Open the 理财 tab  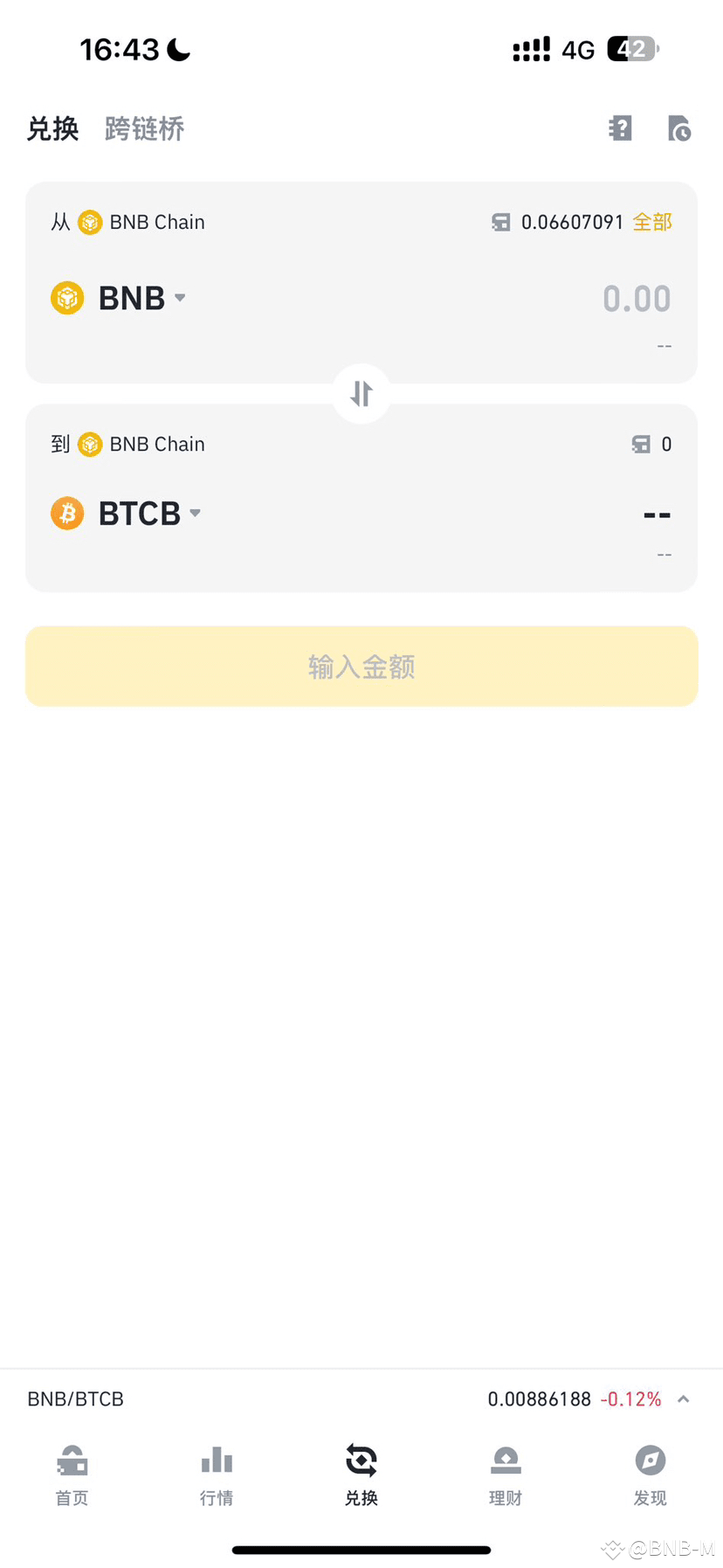click(506, 1475)
